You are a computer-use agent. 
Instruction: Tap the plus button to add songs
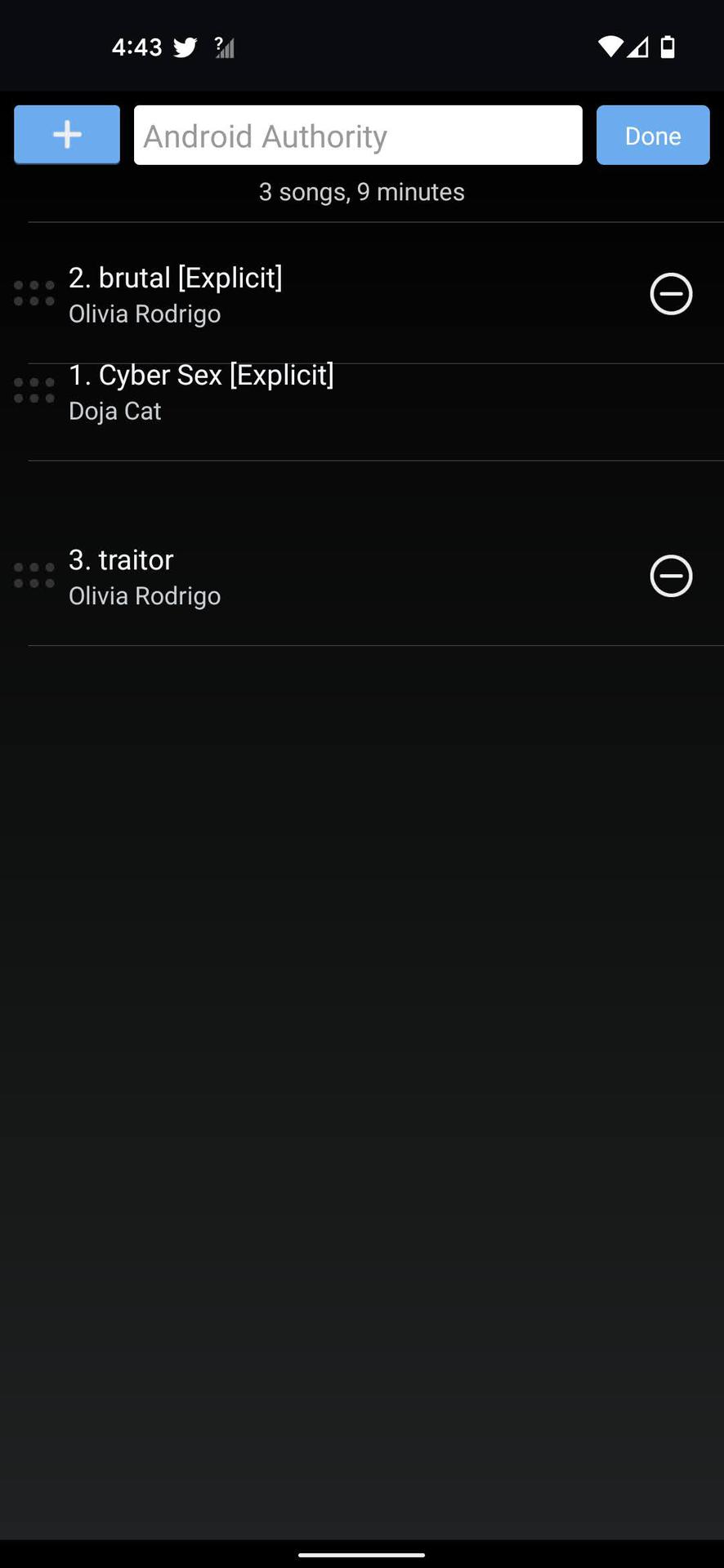67,135
